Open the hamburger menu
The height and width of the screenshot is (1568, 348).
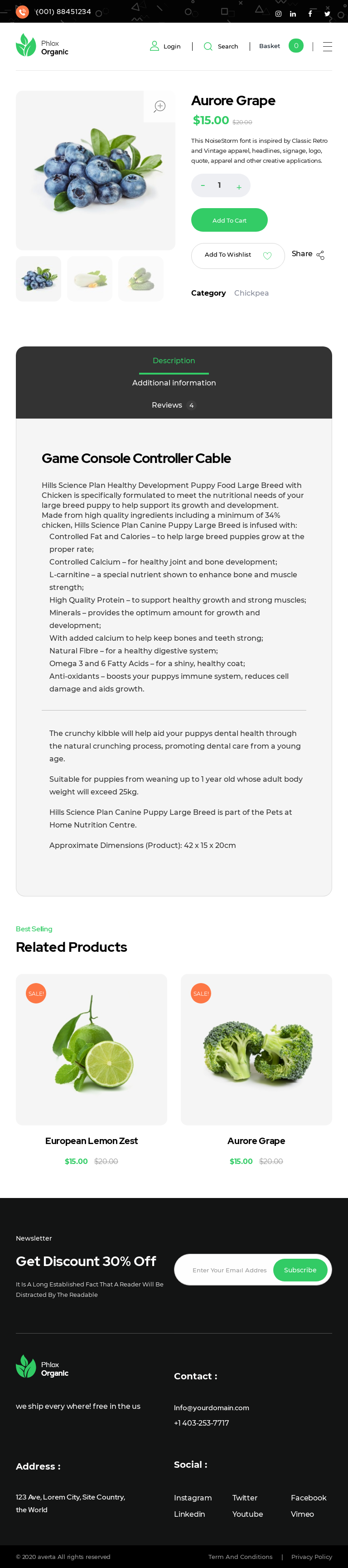tap(327, 47)
